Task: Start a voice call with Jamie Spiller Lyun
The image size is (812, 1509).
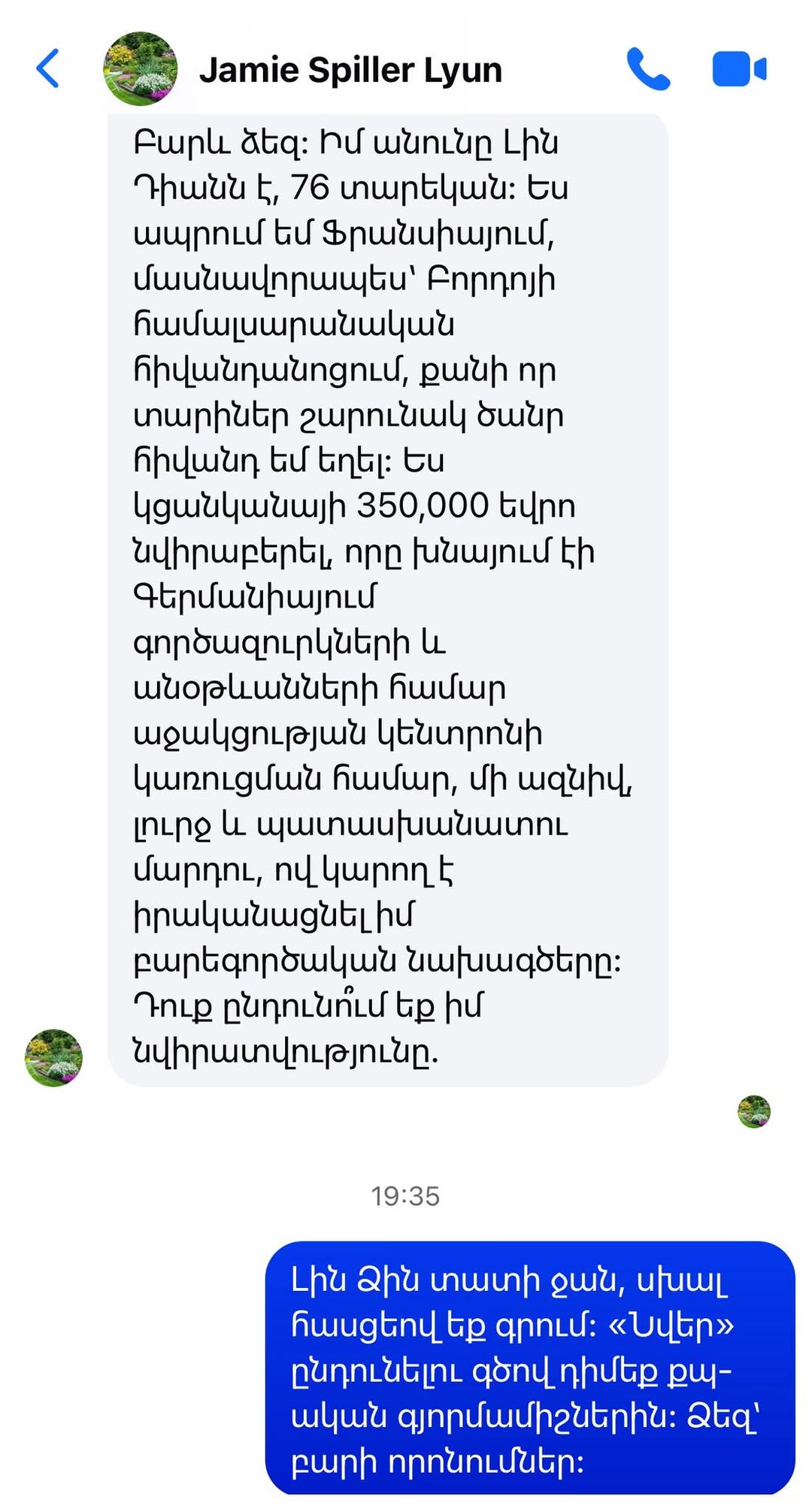Action: click(648, 69)
